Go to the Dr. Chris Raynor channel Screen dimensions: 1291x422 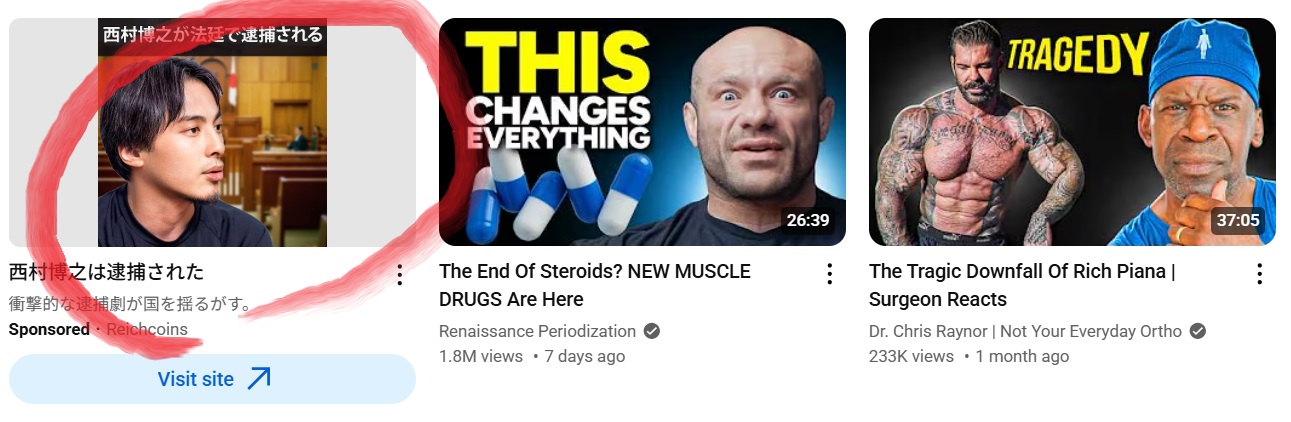(1025, 331)
